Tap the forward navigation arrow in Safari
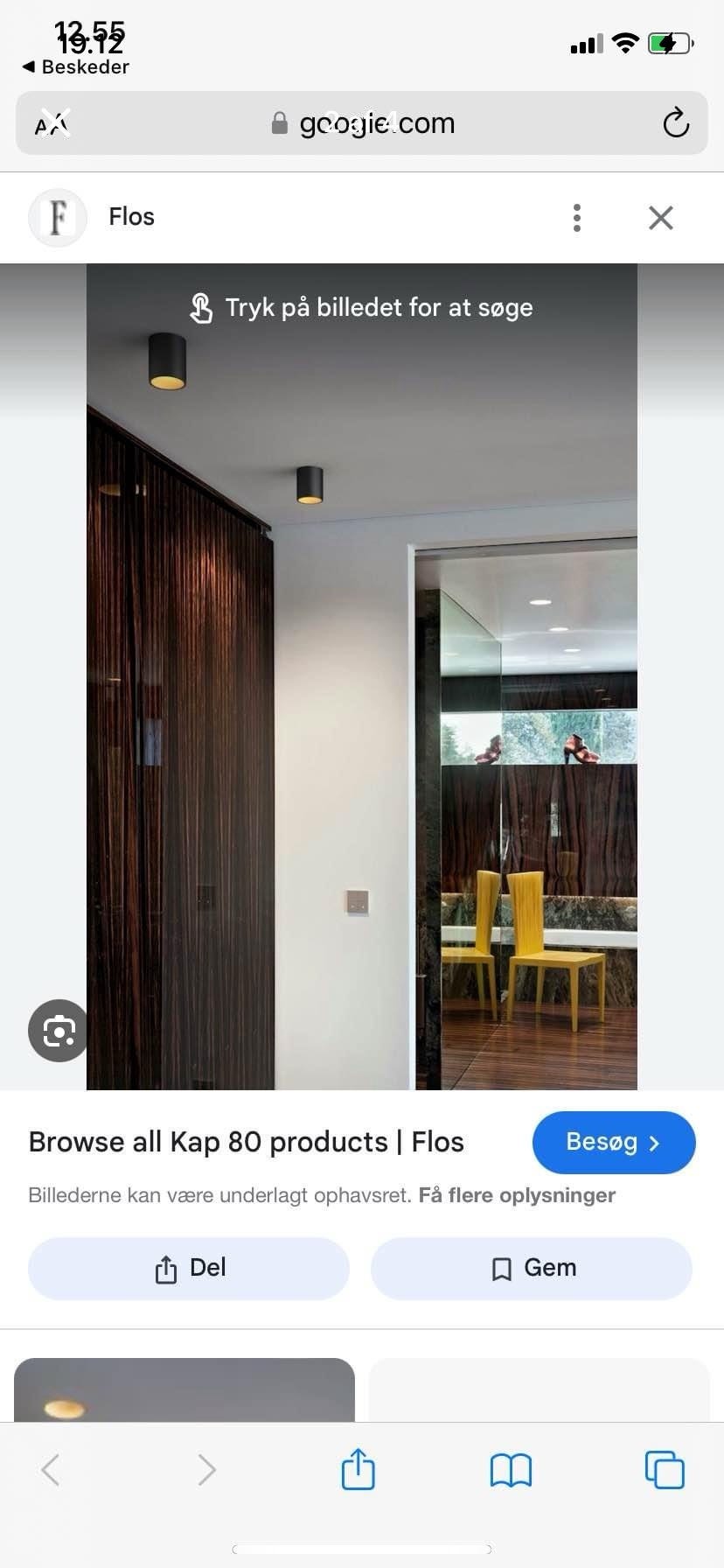724x1568 pixels. coord(205,1470)
